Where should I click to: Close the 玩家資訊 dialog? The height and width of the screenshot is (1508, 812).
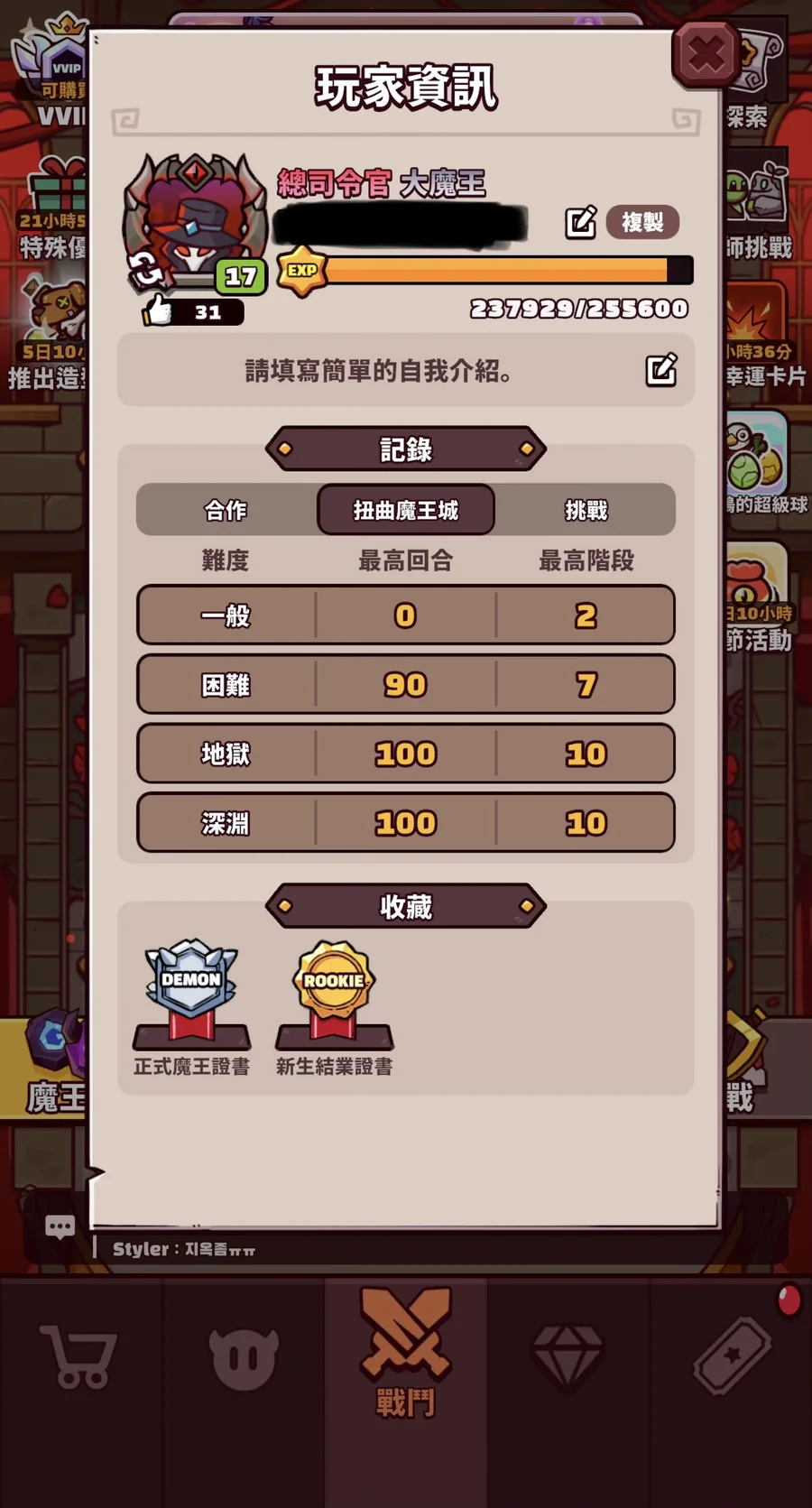pos(706,56)
